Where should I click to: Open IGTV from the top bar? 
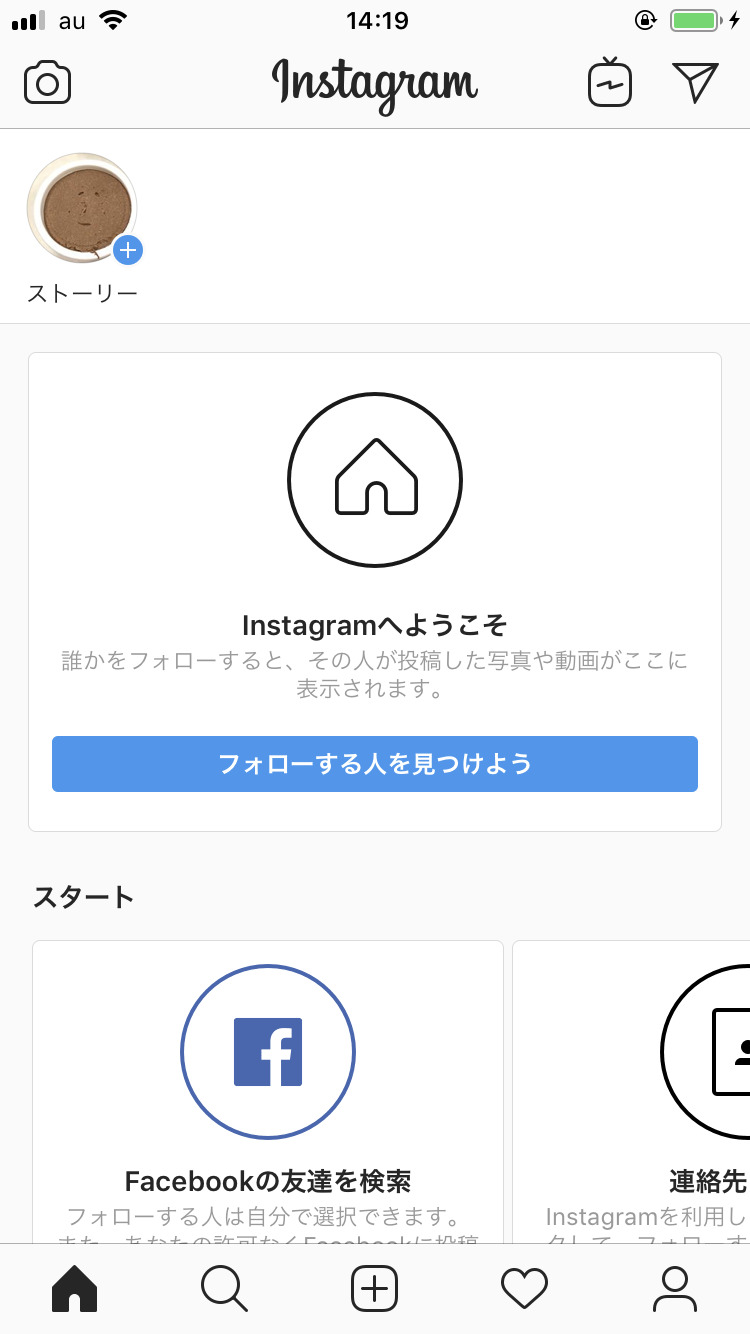pyautogui.click(x=609, y=82)
